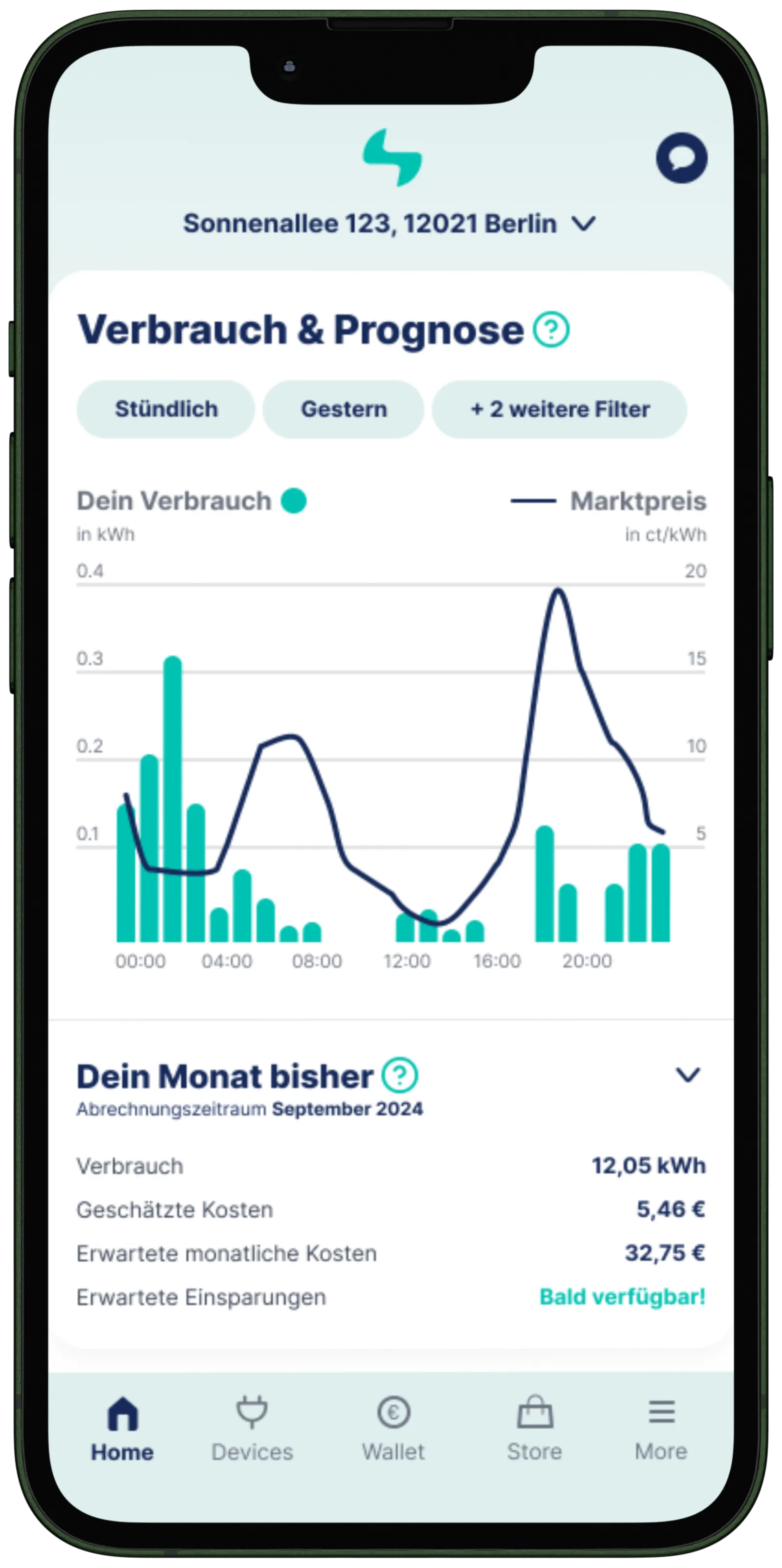The width and height of the screenshot is (782, 1568).
Task: Open the chat support icon
Action: [681, 158]
